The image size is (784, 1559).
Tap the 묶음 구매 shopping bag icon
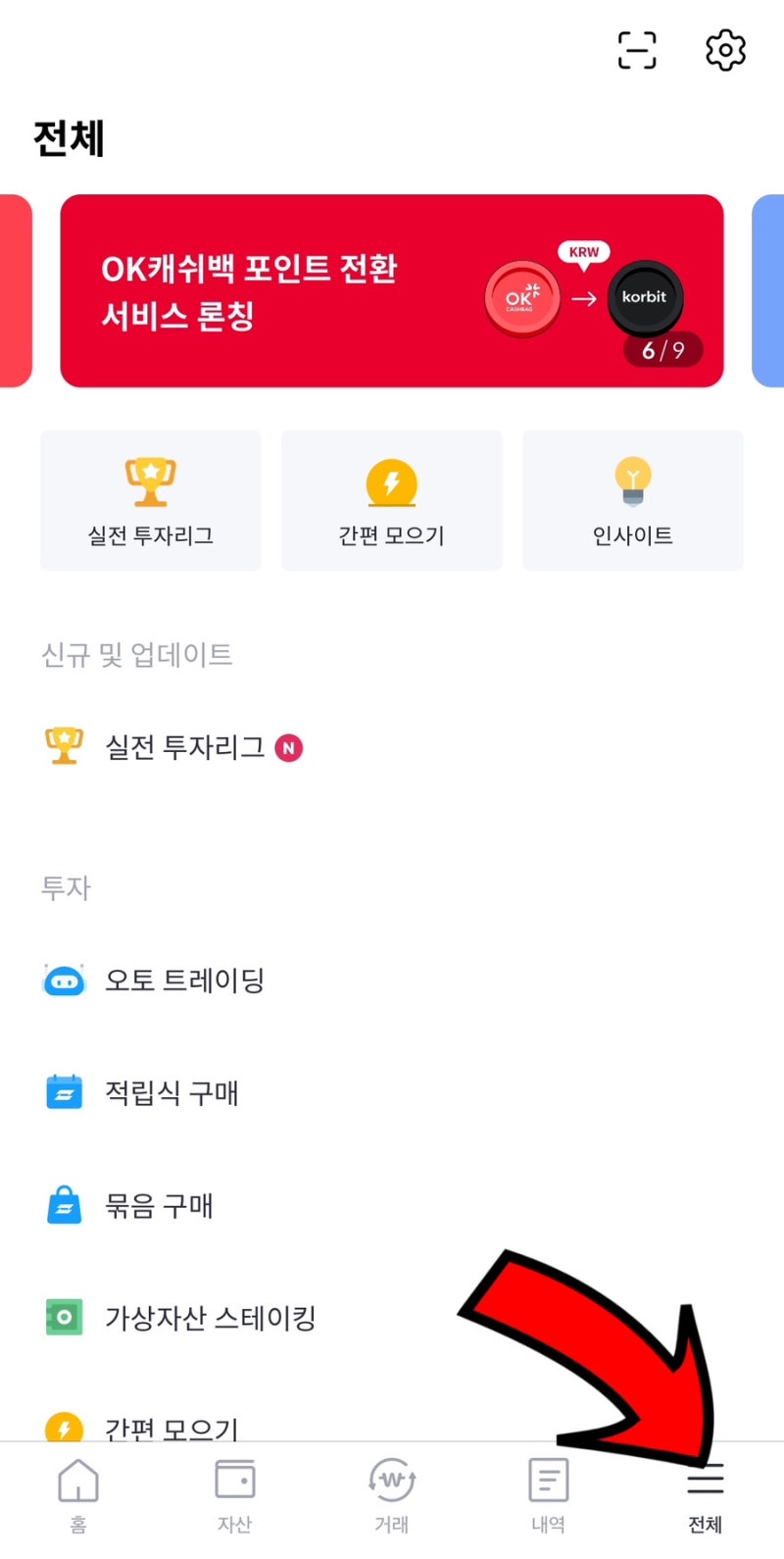(x=64, y=1205)
